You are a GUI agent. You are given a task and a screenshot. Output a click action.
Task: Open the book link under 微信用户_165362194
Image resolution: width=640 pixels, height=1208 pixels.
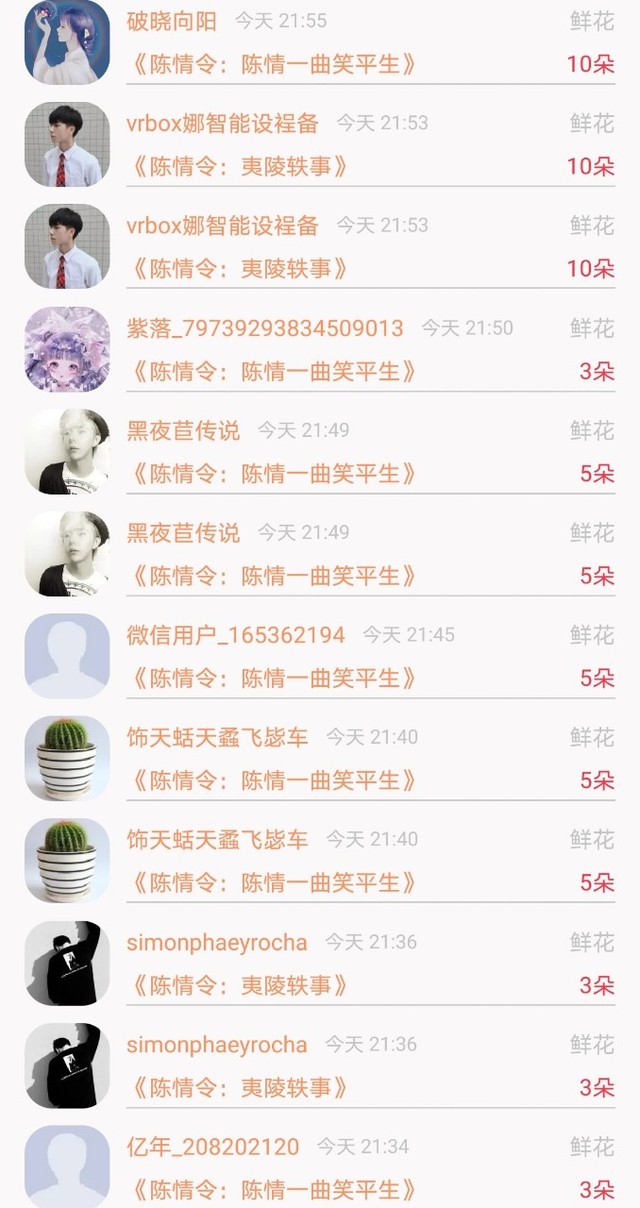click(272, 679)
